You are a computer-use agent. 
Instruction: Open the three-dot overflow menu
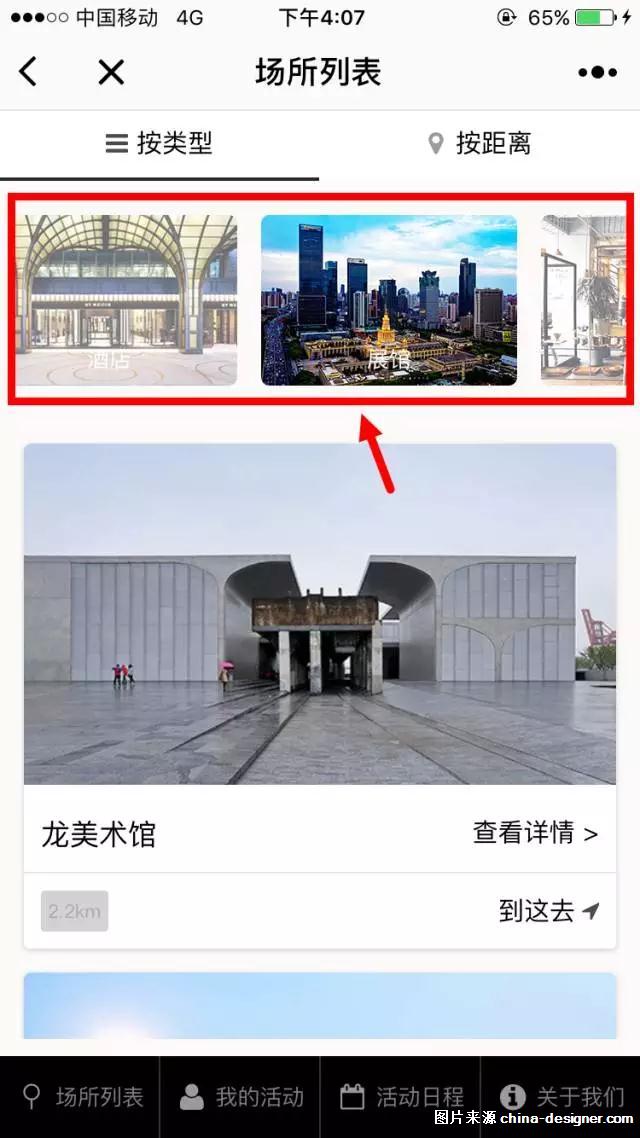click(x=597, y=72)
